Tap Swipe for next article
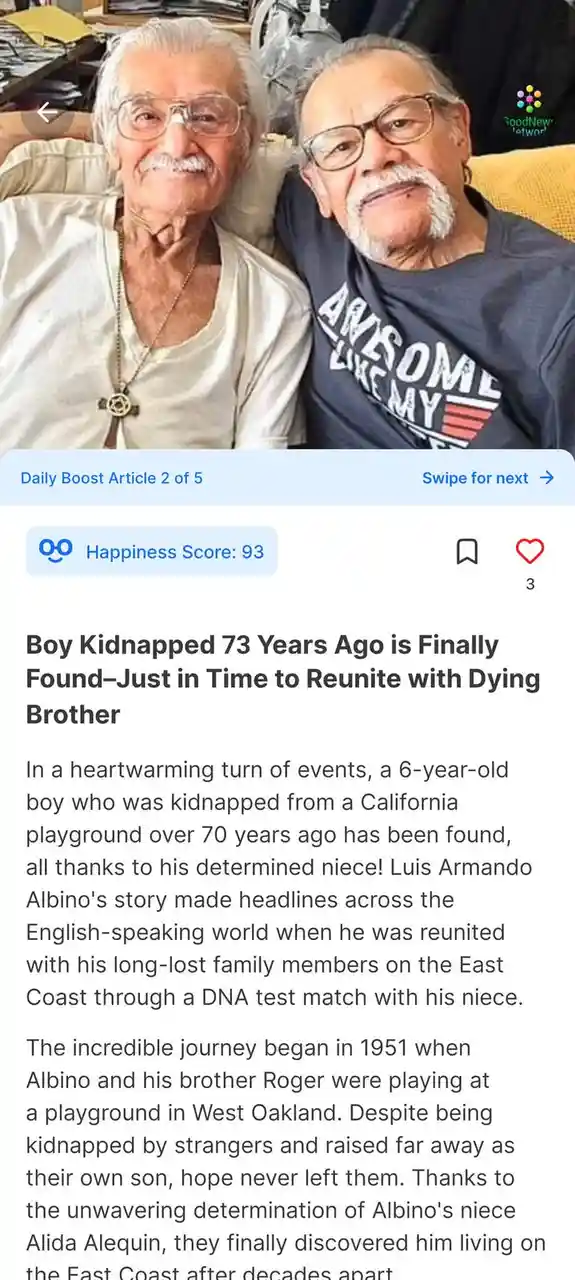Viewport: 575px width, 1280px height. point(488,478)
